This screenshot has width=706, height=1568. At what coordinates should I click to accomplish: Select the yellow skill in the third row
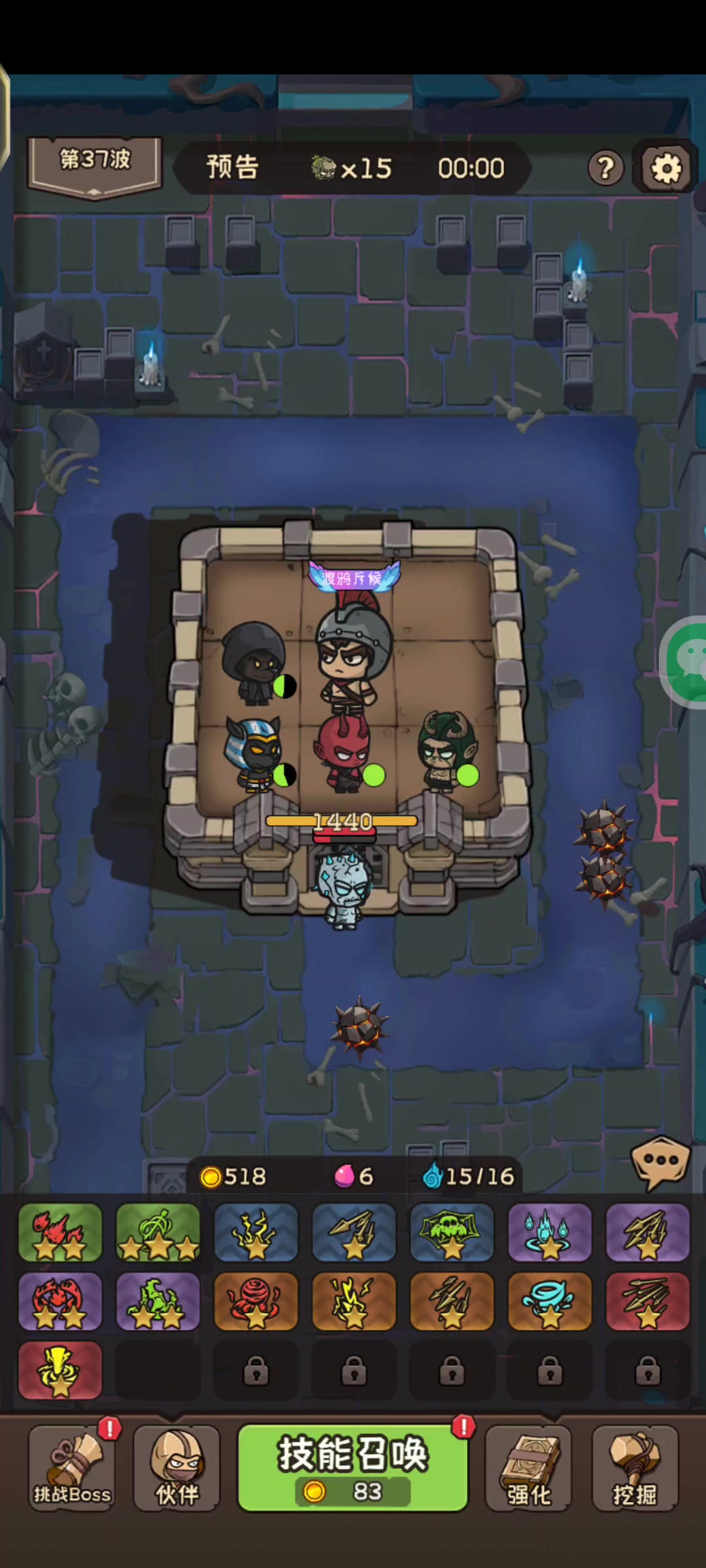point(60,1371)
